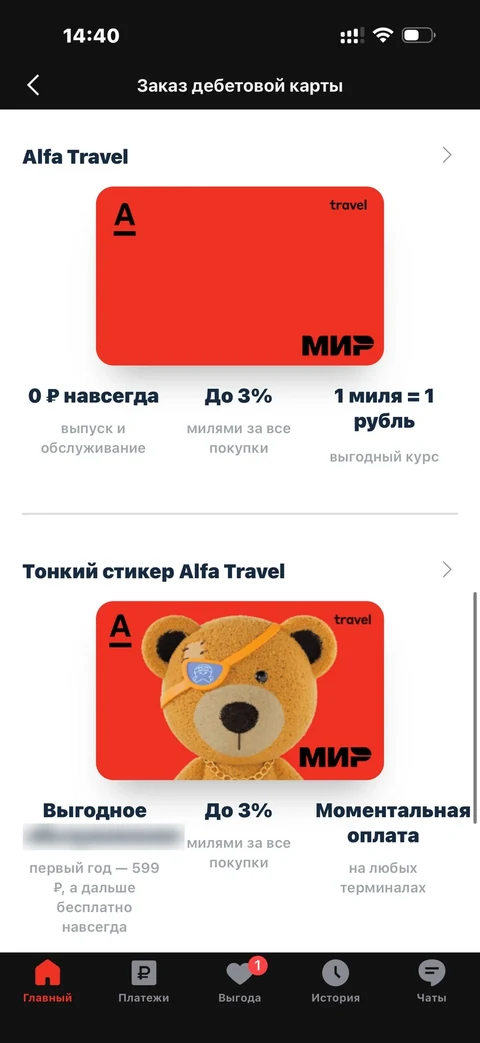Tap the plain red Alfa Travel card image
Screen dimensions: 480x1043
(240, 275)
